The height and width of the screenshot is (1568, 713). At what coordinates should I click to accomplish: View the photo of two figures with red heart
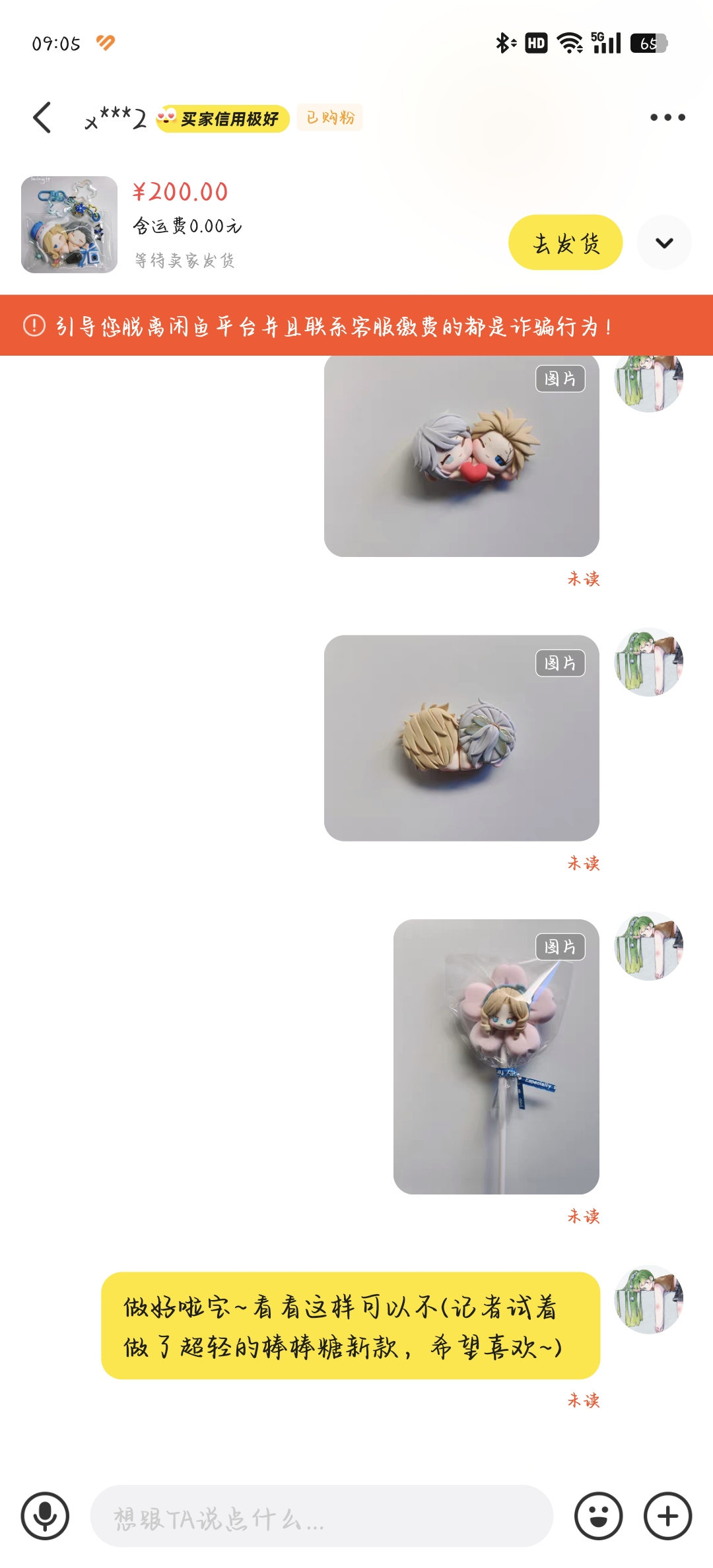pyautogui.click(x=461, y=455)
